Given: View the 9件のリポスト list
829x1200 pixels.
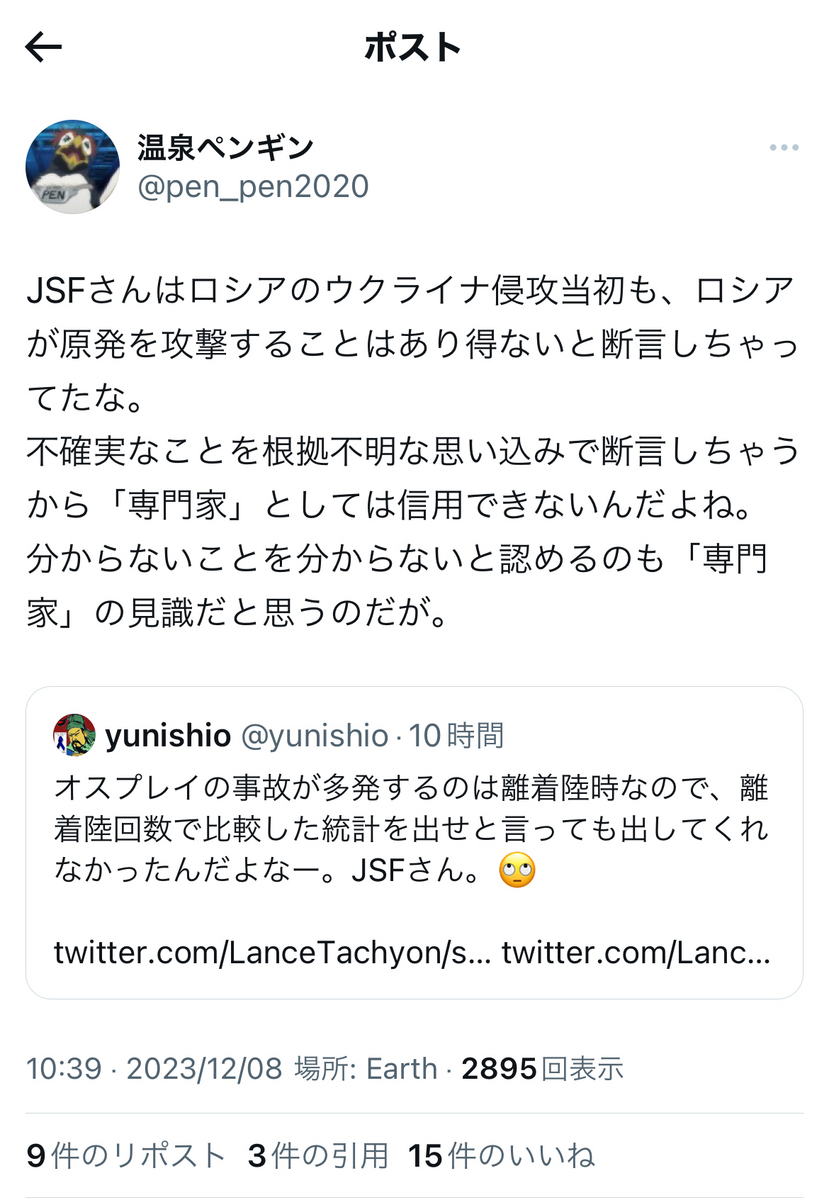Looking at the screenshot, I should [x=126, y=1156].
